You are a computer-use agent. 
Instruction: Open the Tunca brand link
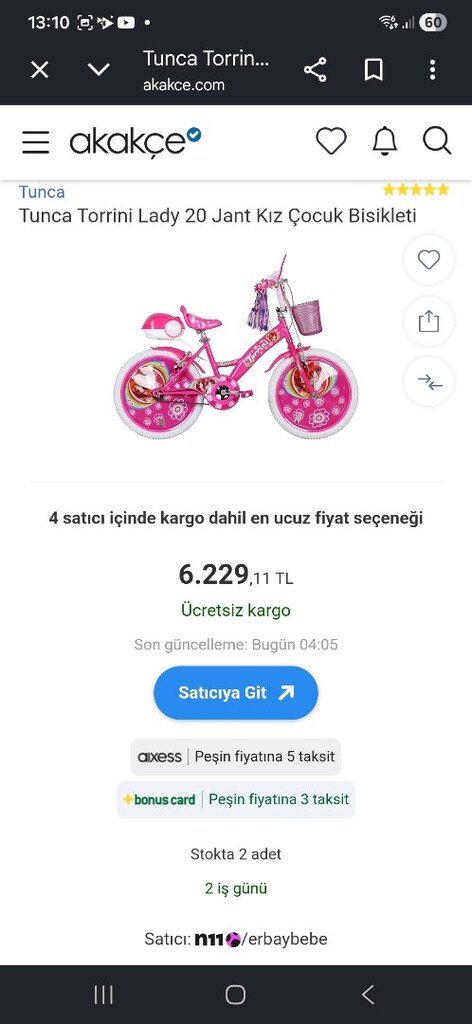[42, 192]
